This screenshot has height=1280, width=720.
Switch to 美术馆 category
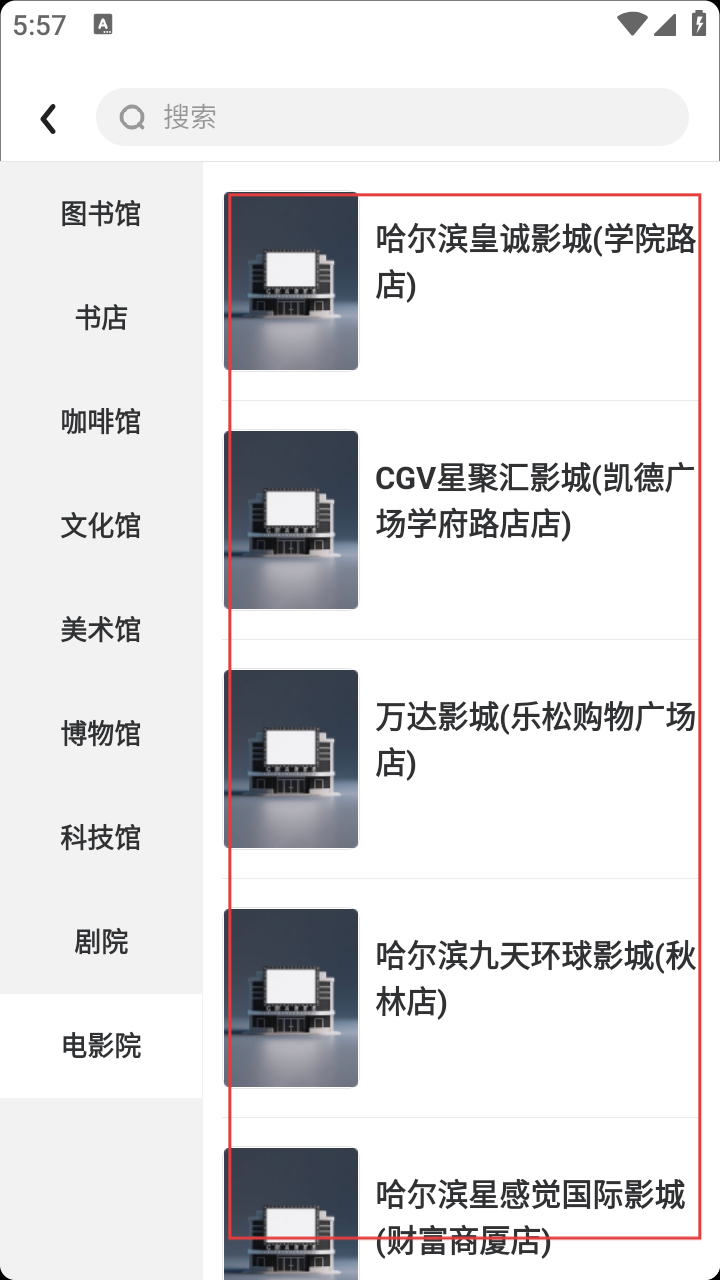coord(101,630)
